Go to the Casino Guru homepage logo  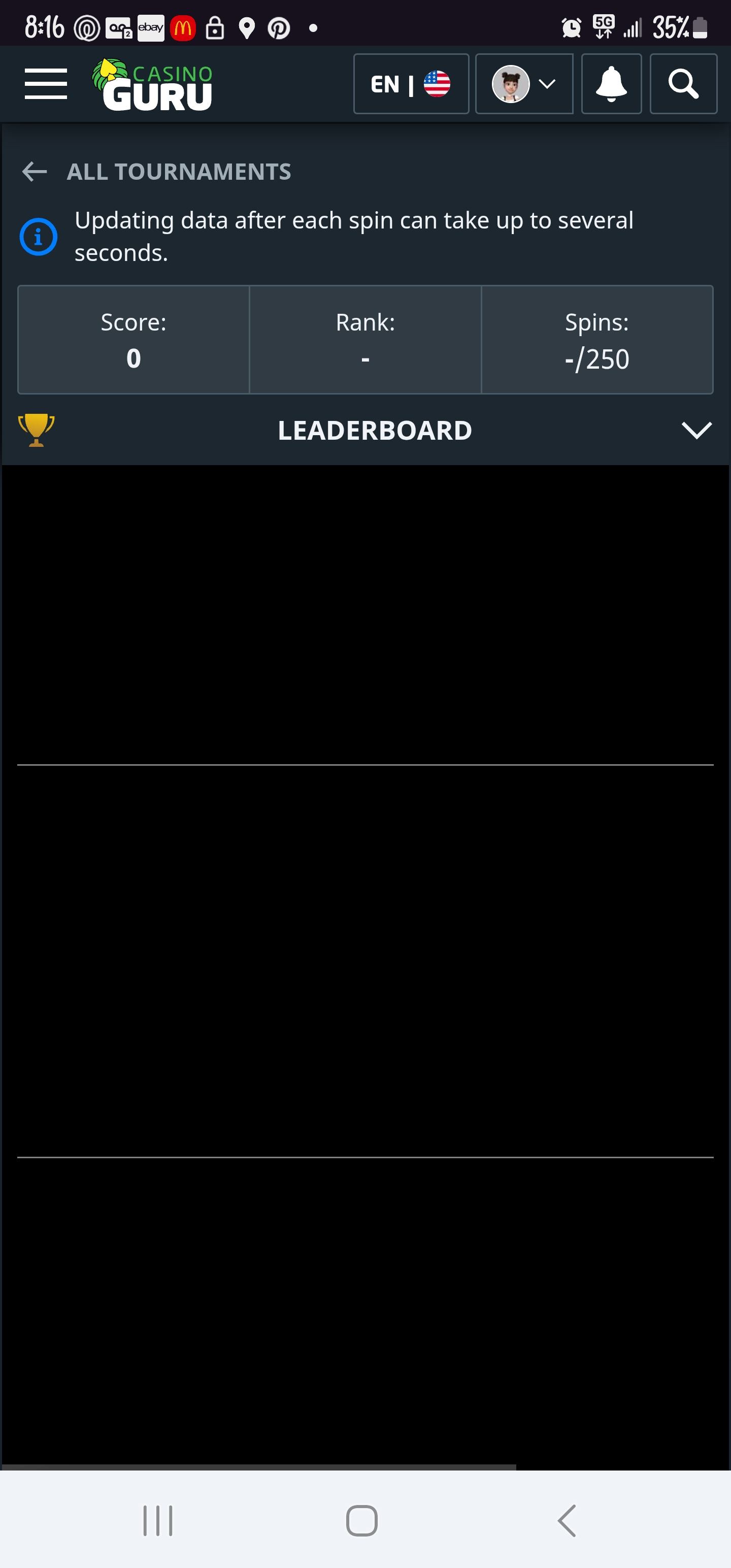(x=153, y=85)
